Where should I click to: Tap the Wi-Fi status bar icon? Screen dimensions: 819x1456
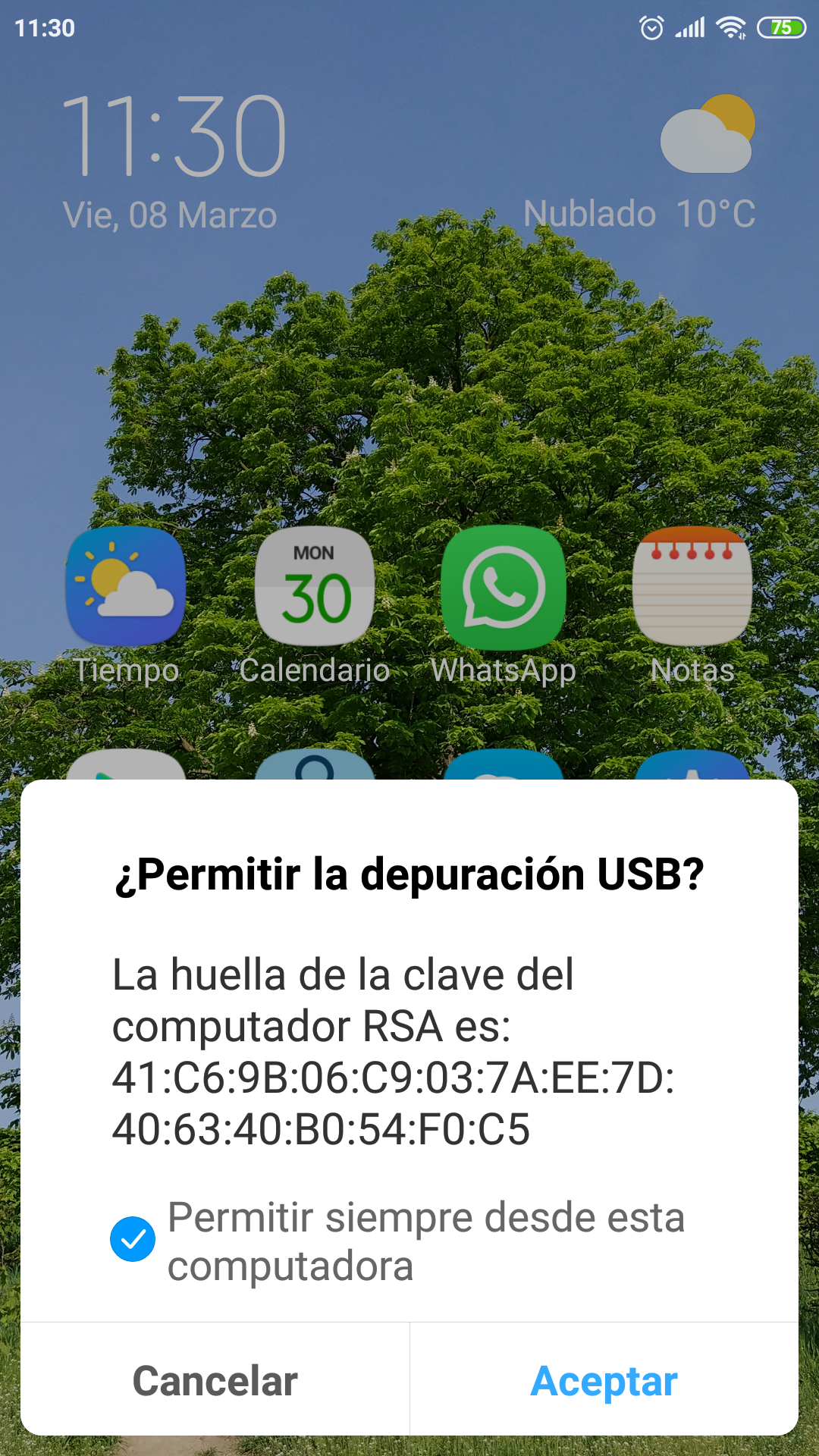pos(729,25)
